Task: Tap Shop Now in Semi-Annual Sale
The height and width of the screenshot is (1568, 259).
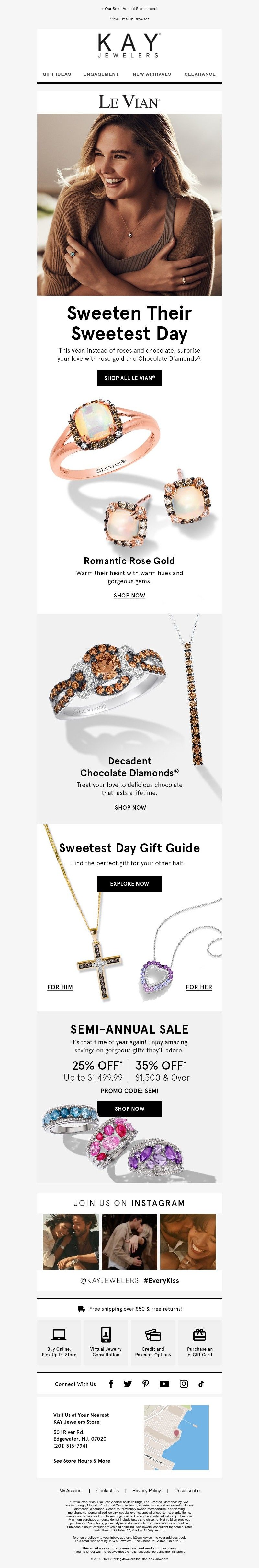Action: click(x=129, y=1108)
